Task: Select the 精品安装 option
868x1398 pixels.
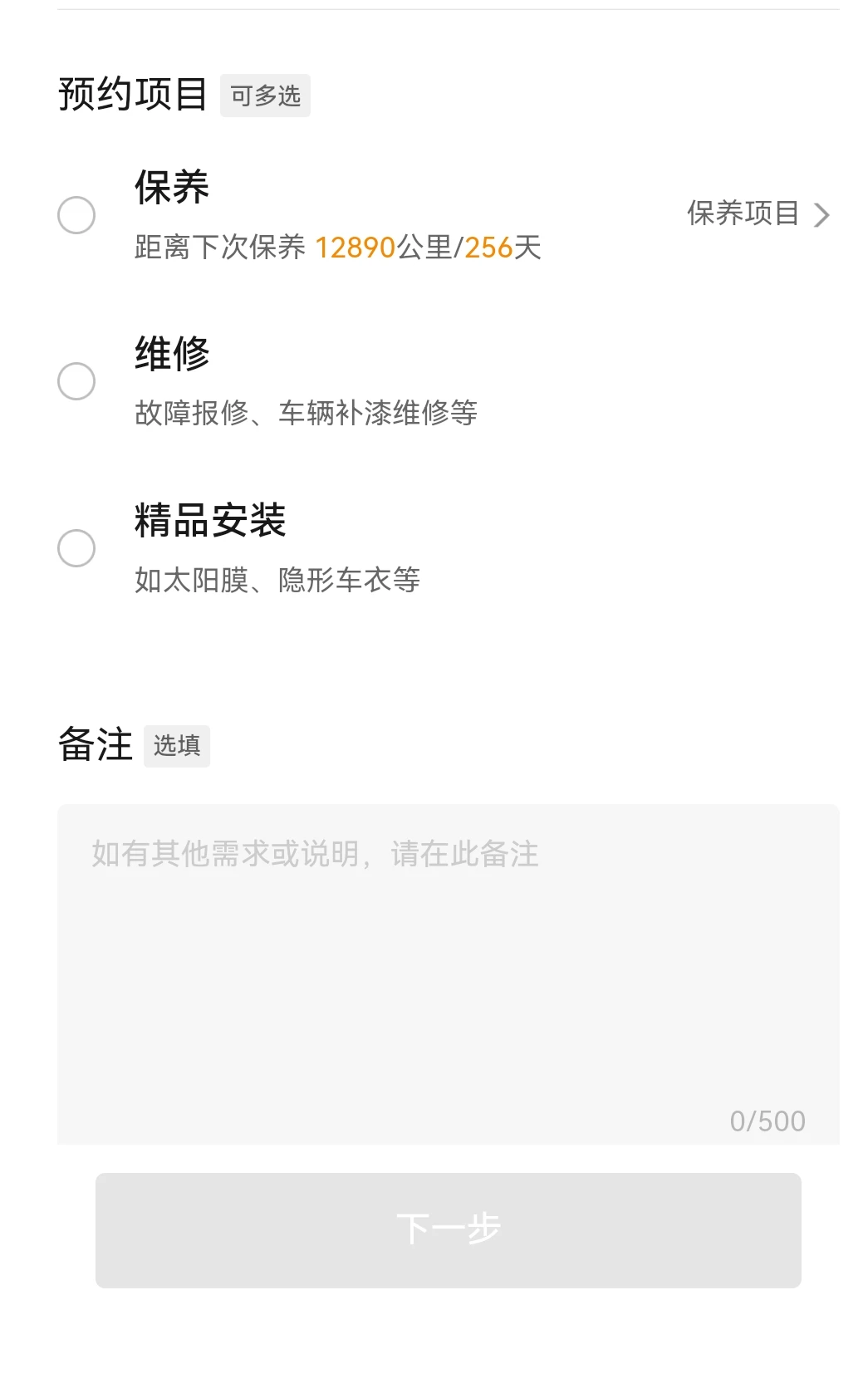Action: tap(76, 548)
